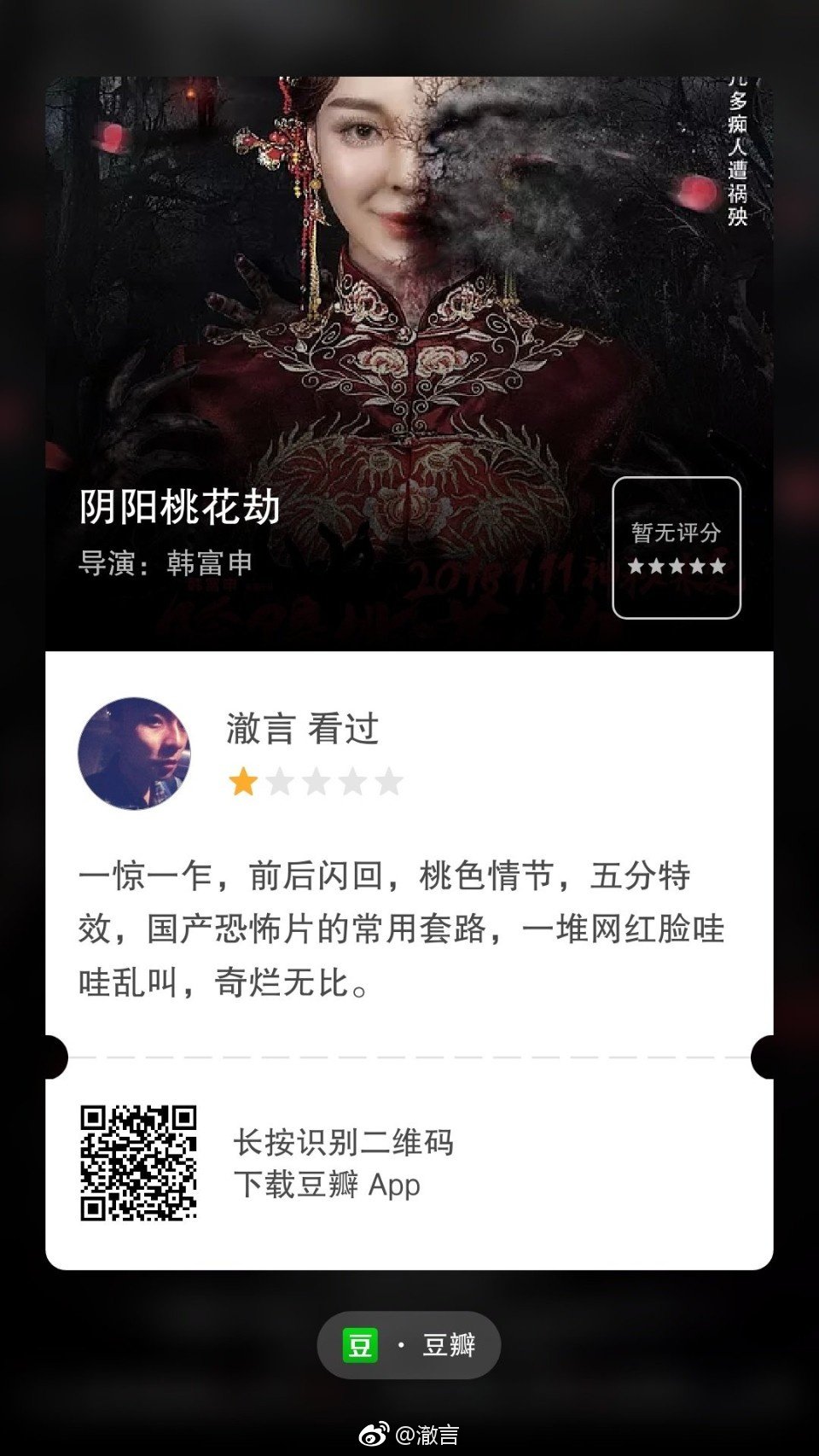Expand the right notch on the dotted divider

762,1055
